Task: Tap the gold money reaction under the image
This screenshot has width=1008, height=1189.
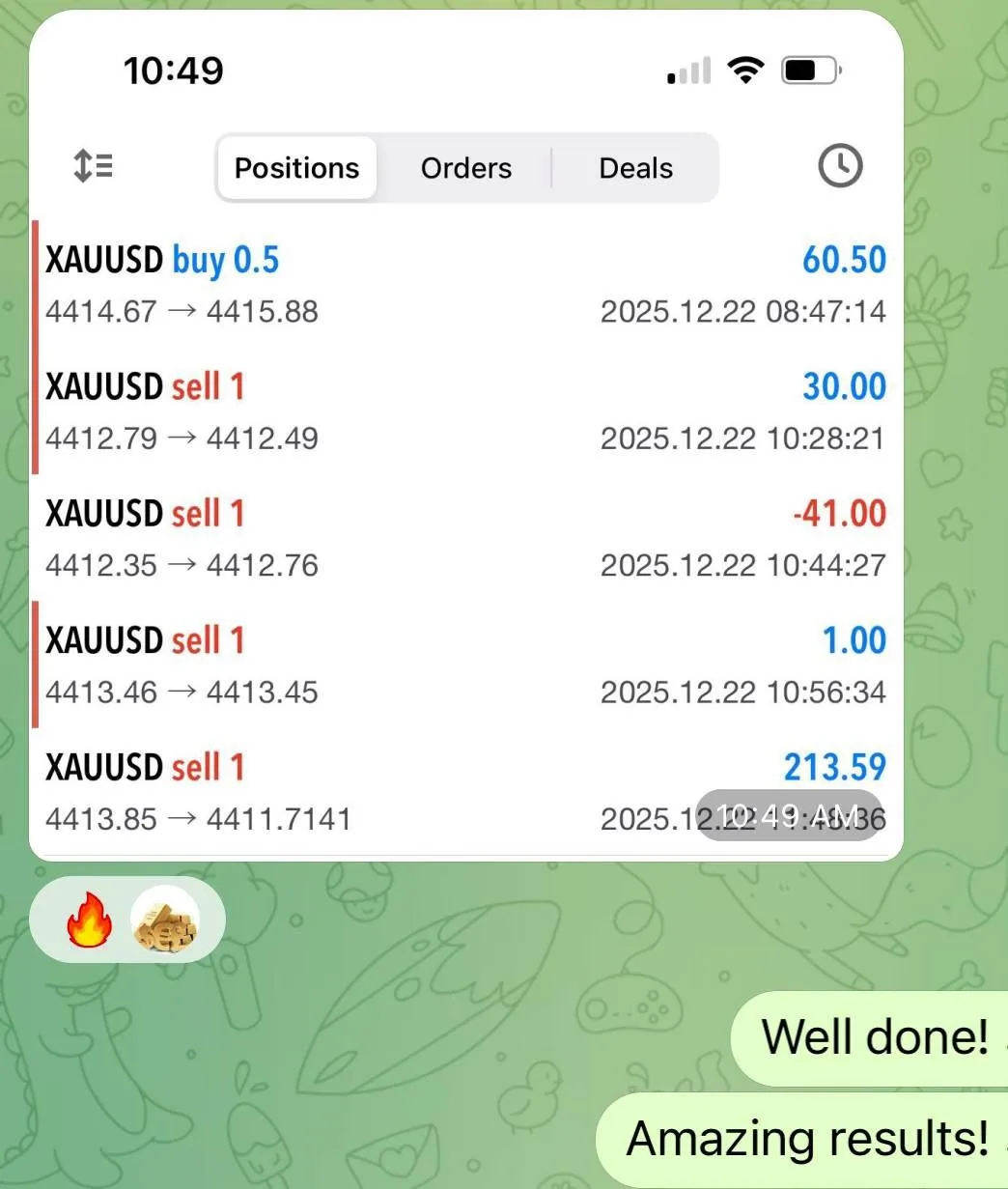Action: pos(165,920)
